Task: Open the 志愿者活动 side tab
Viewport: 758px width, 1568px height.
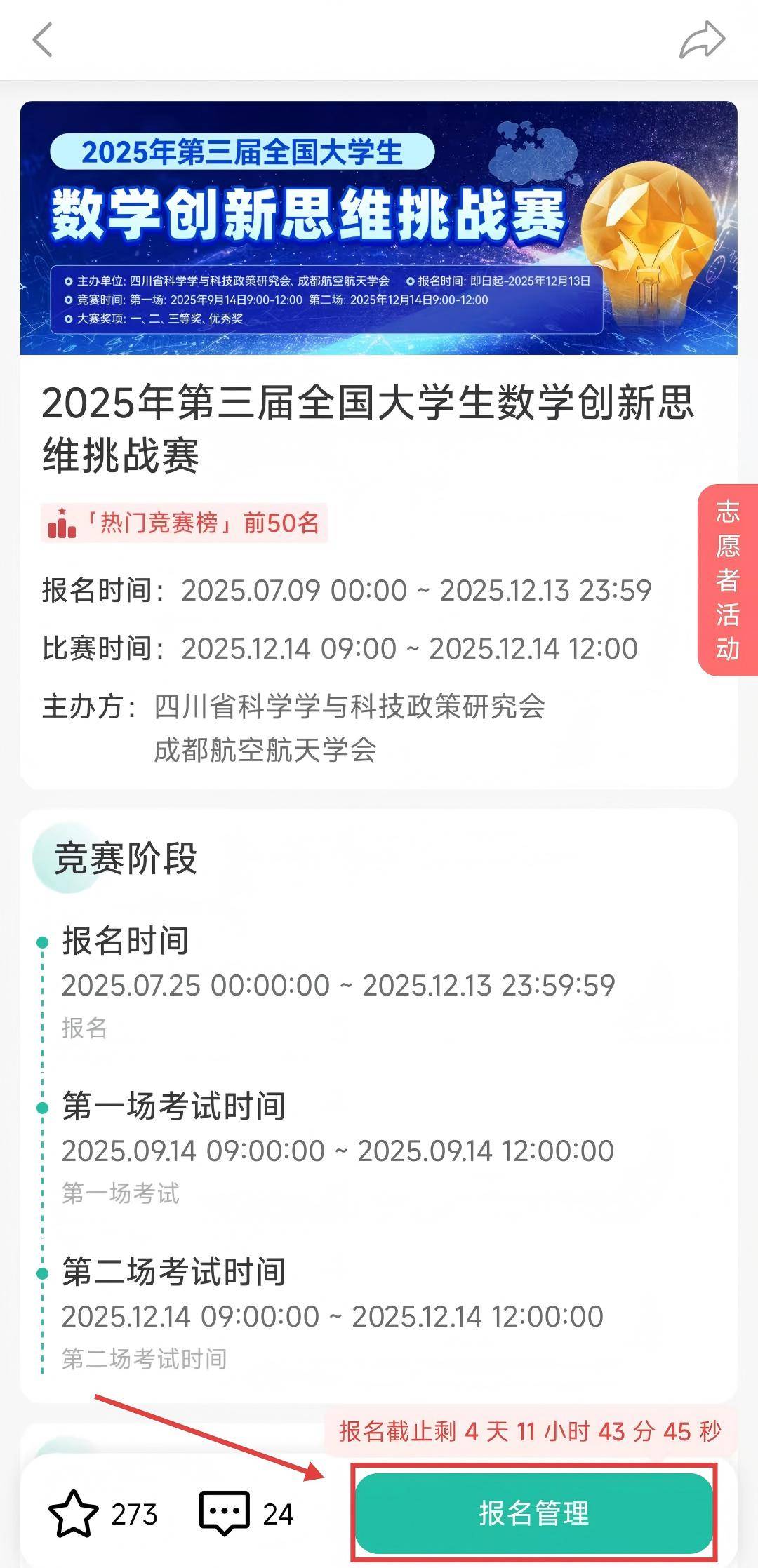Action: [x=728, y=579]
